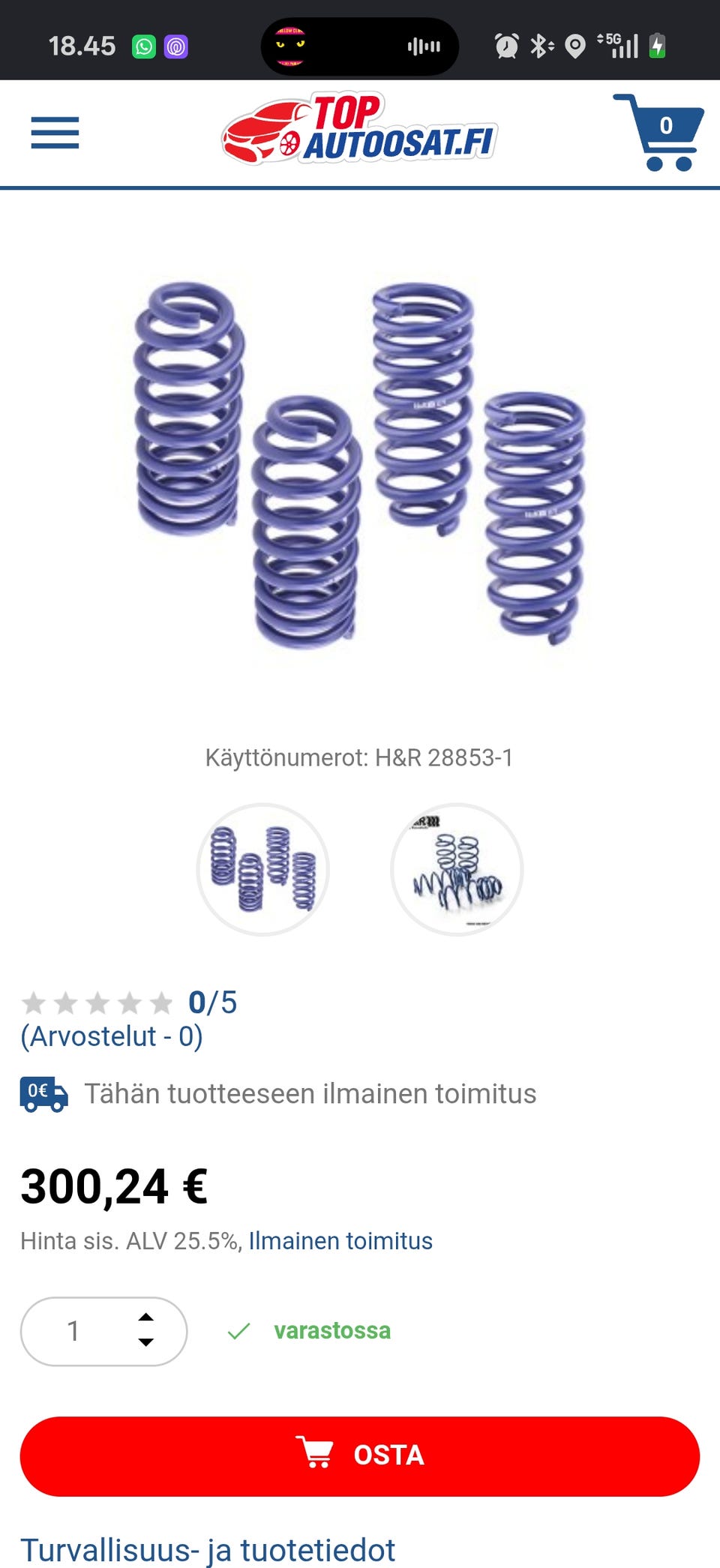Select the first spring thumbnail image

coord(262,870)
